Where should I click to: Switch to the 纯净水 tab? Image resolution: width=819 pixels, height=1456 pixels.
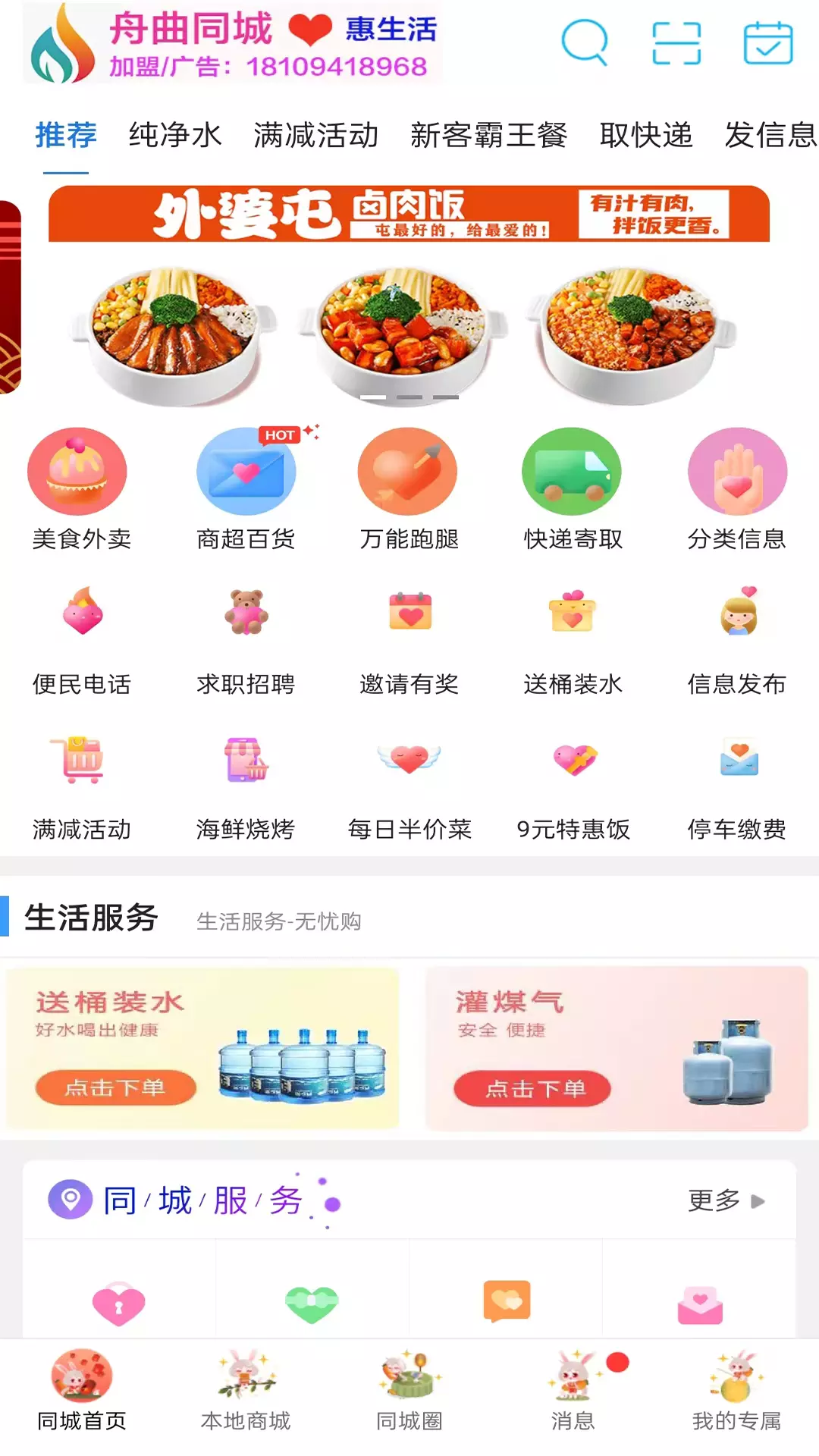point(175,135)
